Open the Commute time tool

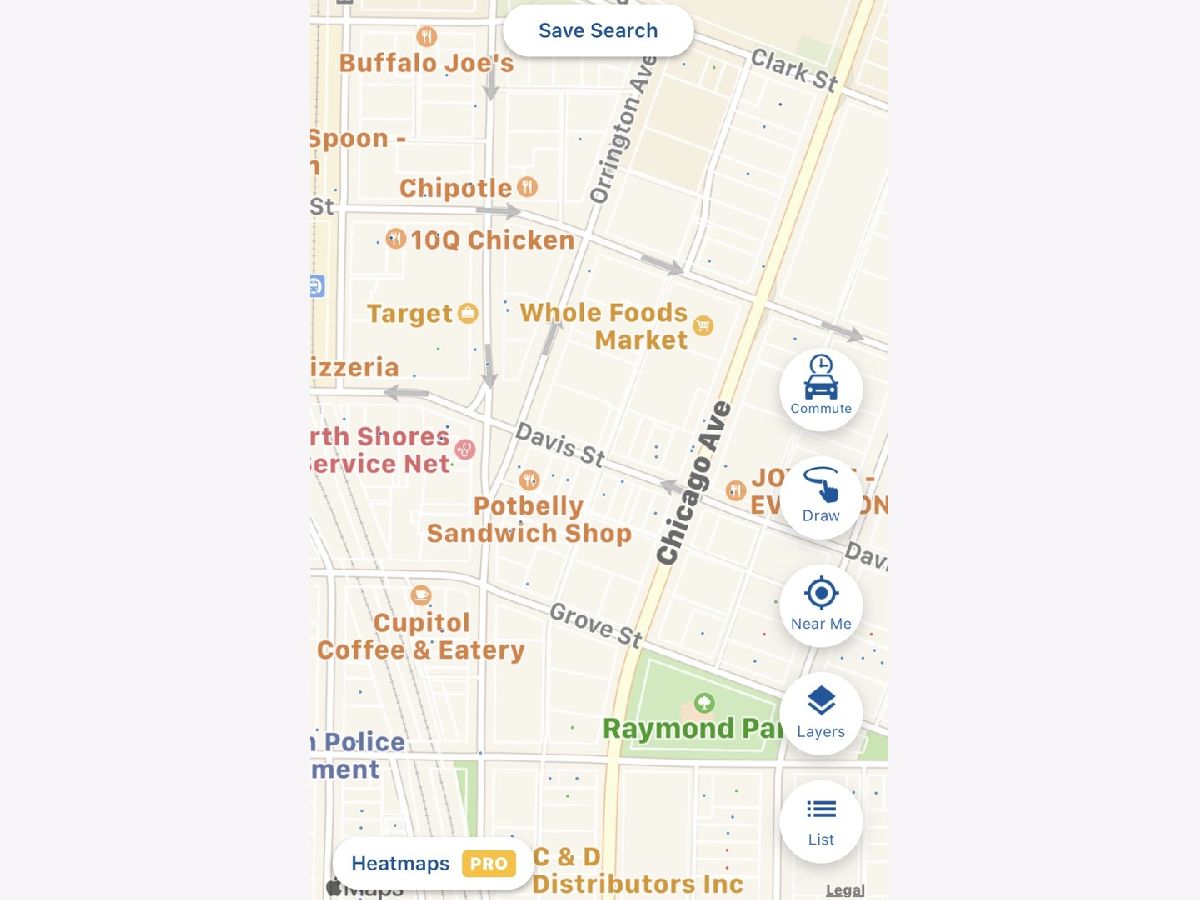point(821,389)
